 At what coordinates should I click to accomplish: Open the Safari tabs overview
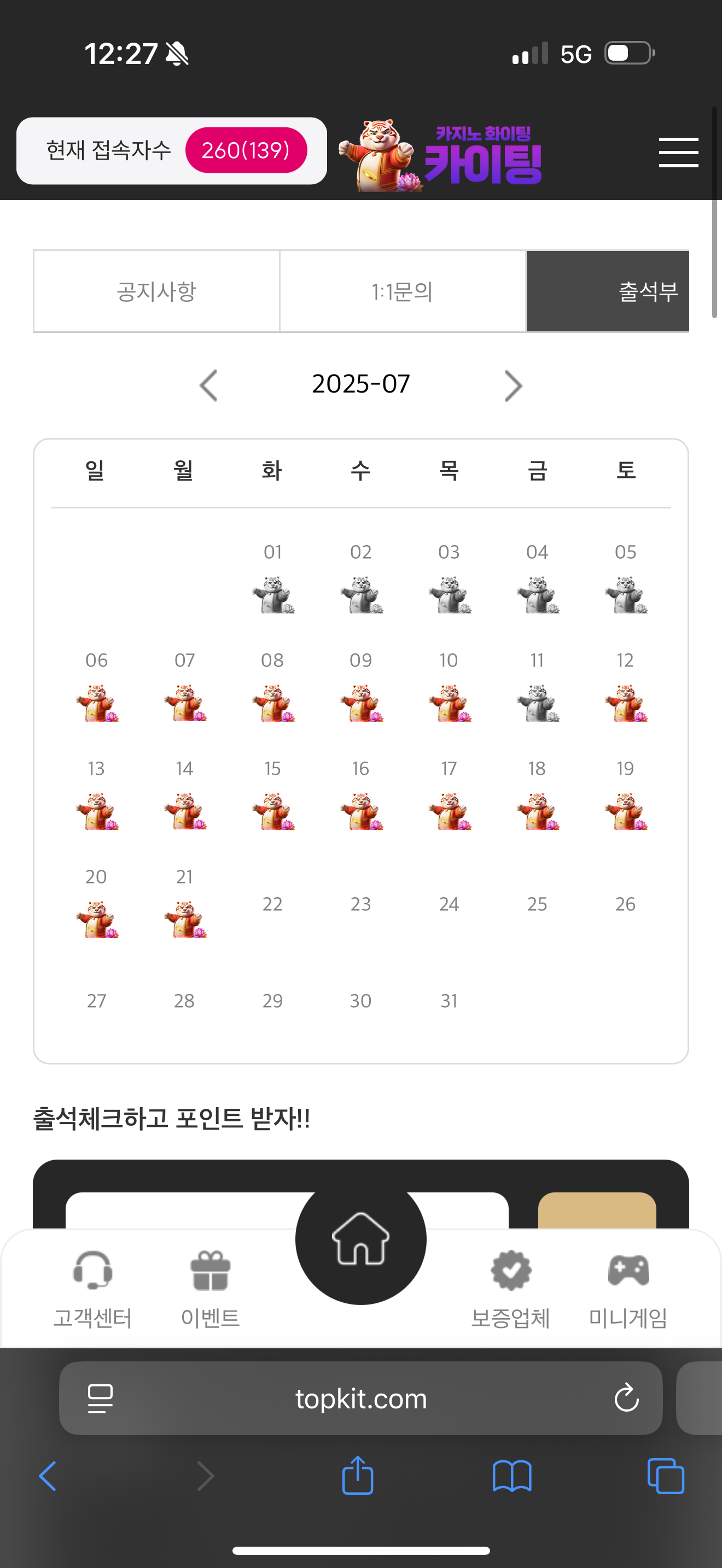tap(665, 1476)
